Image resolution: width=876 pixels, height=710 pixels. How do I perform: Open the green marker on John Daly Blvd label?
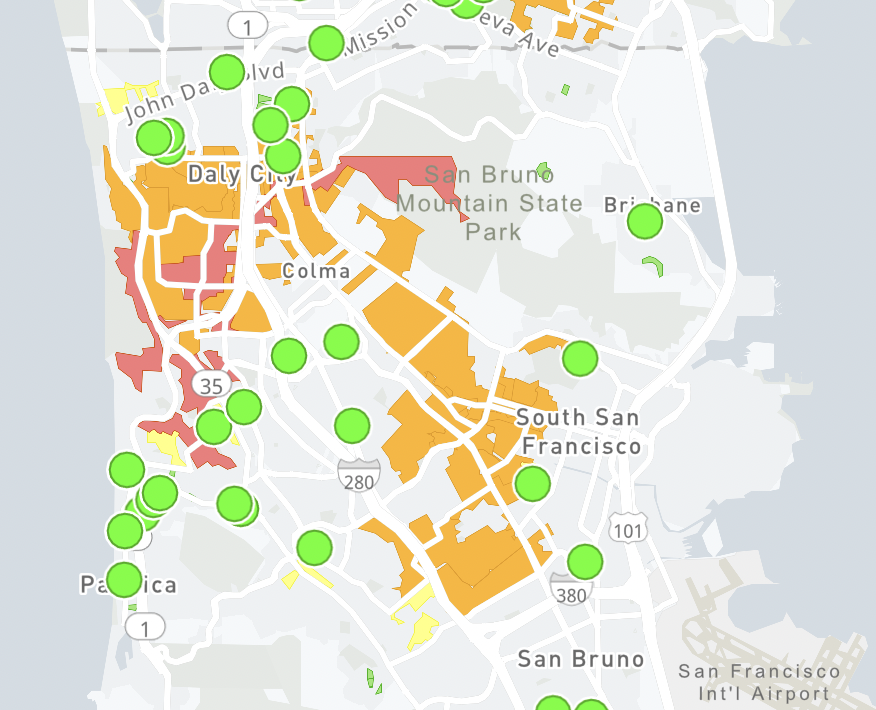(227, 72)
